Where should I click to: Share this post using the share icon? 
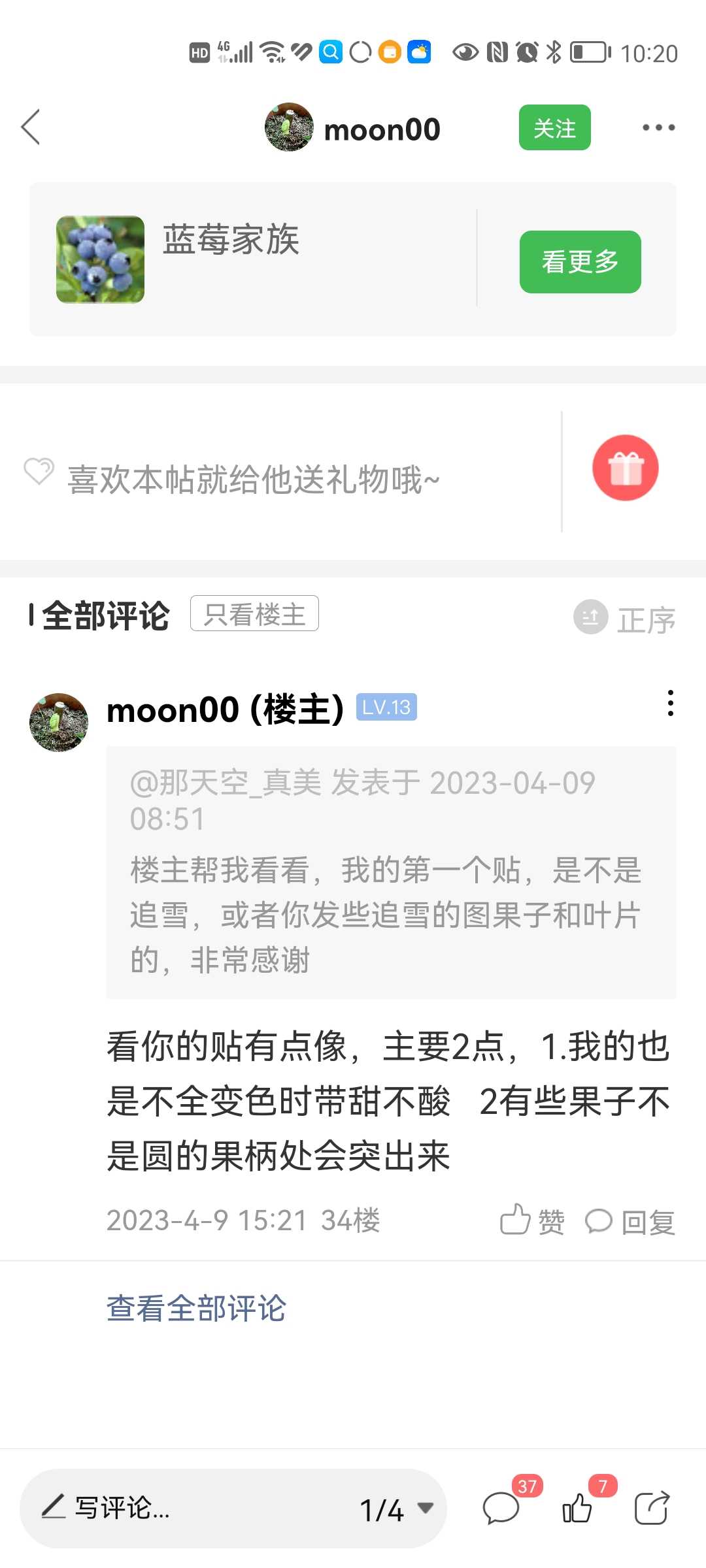(x=652, y=1508)
